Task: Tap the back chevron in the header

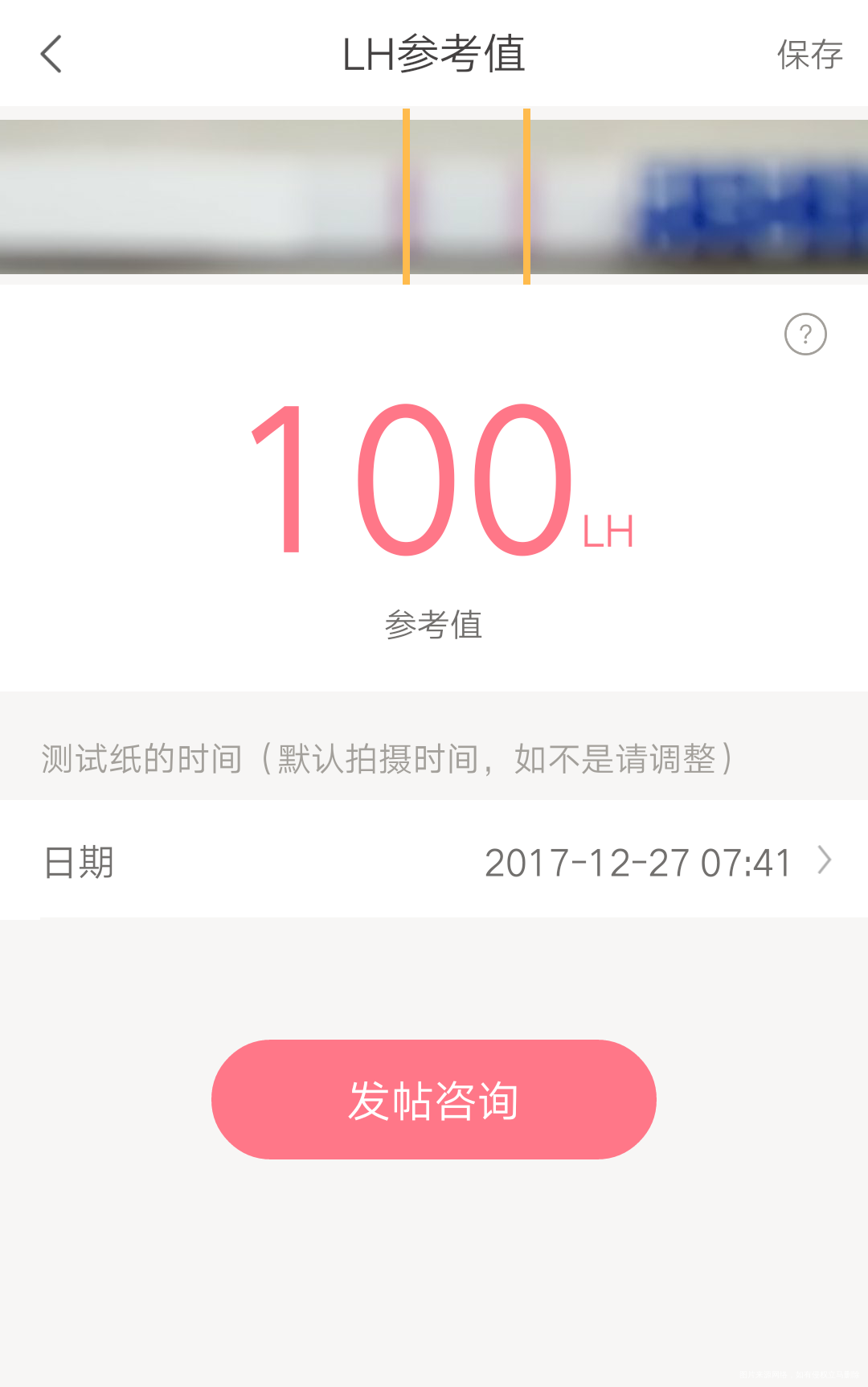Action: (51, 53)
